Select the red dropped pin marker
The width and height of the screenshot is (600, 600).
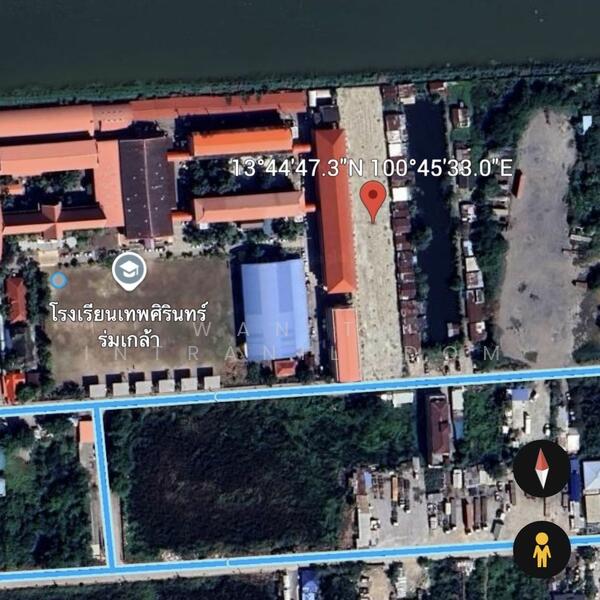tap(373, 200)
